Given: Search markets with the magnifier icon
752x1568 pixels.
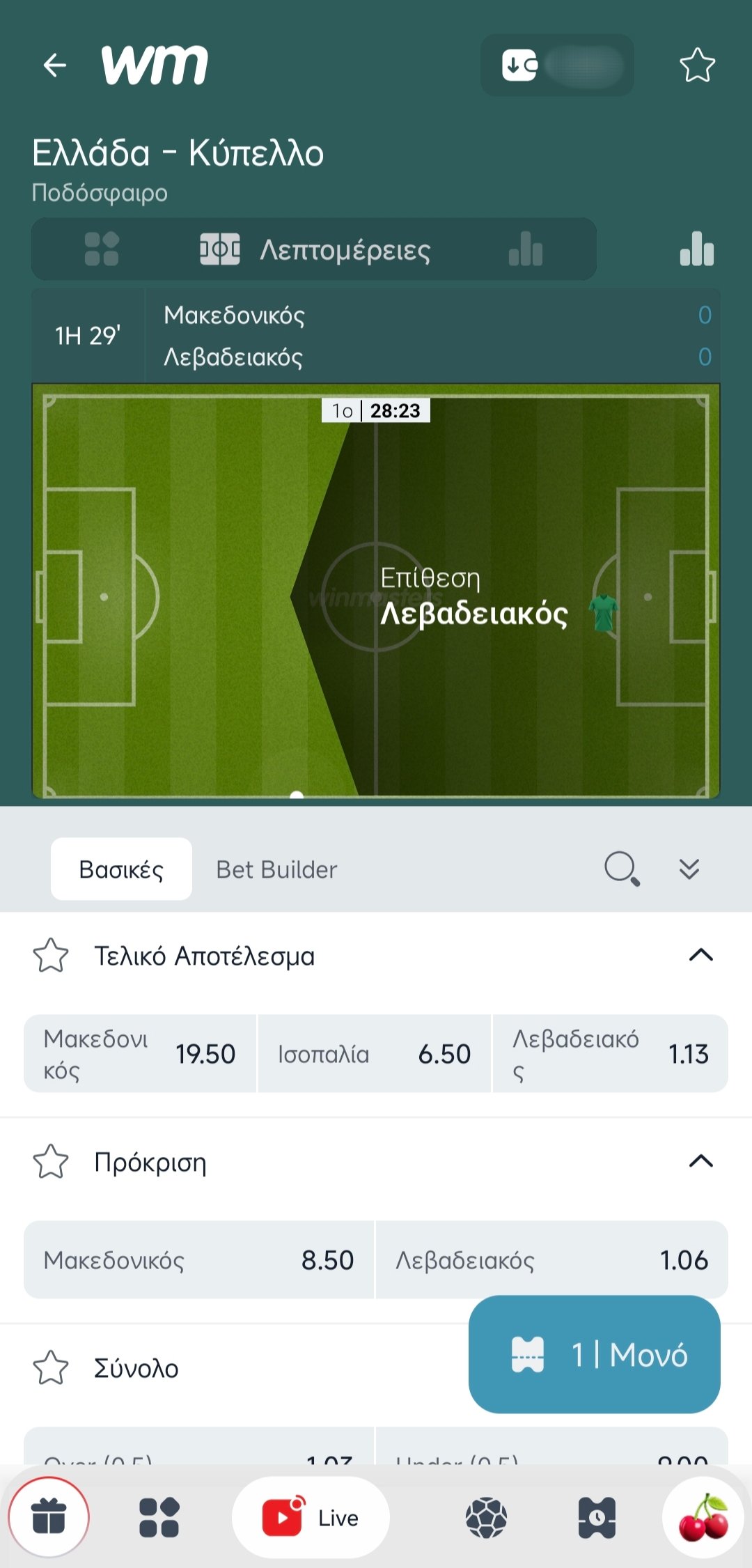Looking at the screenshot, I should tap(622, 869).
